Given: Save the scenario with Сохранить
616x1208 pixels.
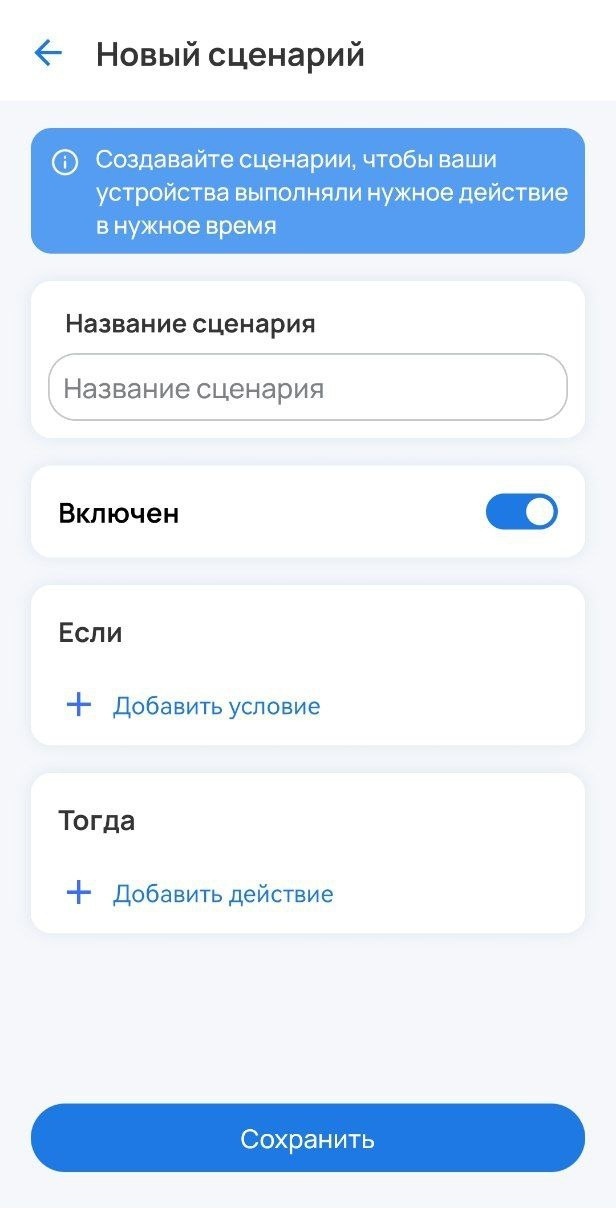Looking at the screenshot, I should coord(307,1138).
